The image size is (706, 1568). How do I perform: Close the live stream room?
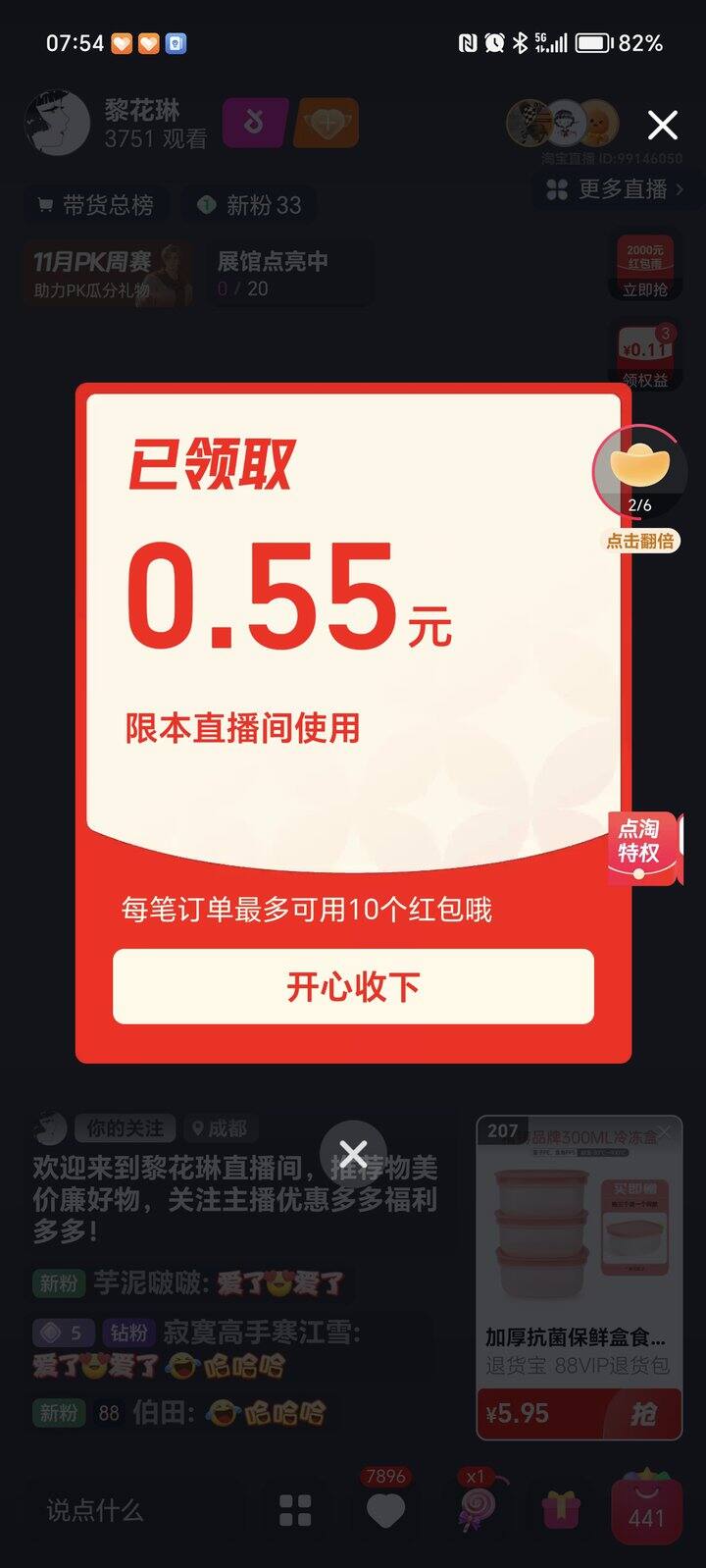tap(663, 125)
